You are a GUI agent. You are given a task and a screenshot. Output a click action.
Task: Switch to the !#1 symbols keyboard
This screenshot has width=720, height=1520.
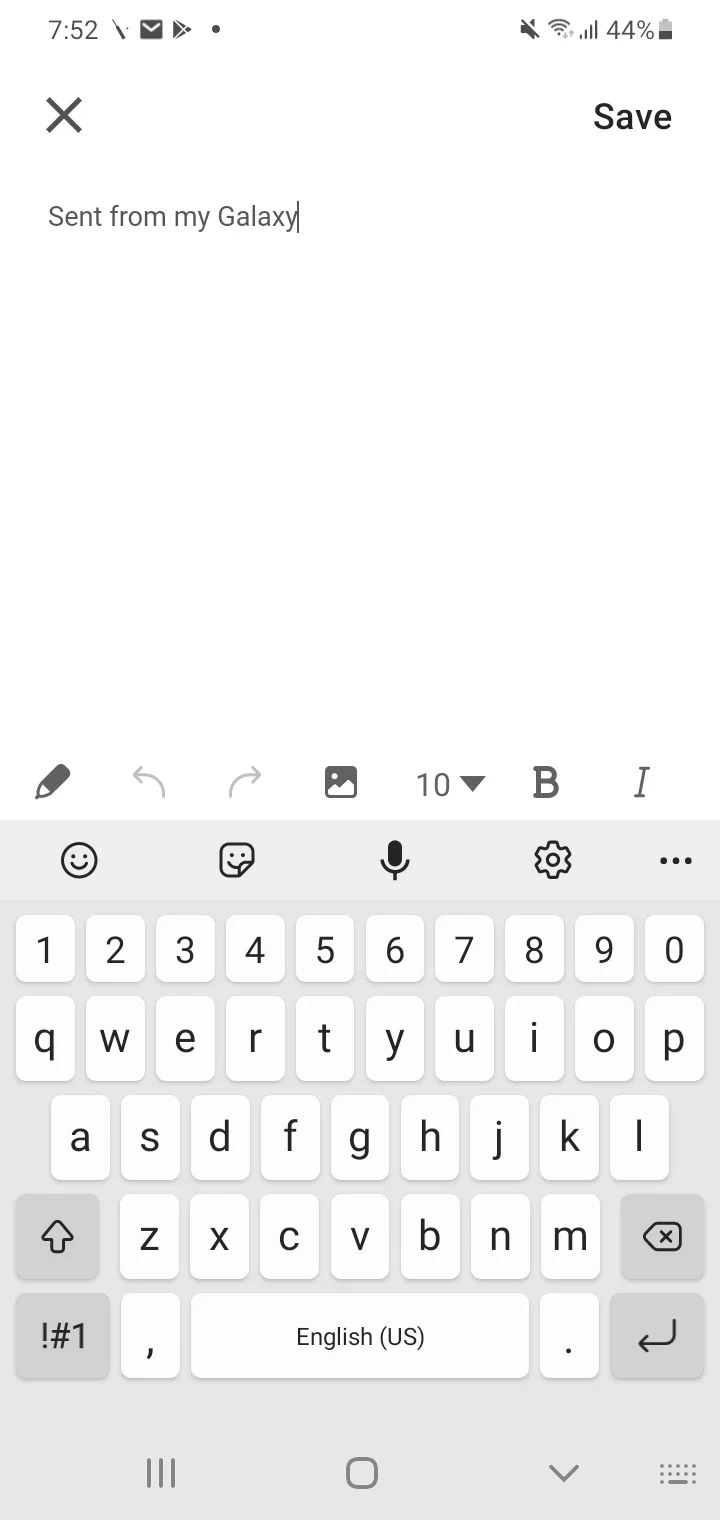click(x=63, y=1336)
